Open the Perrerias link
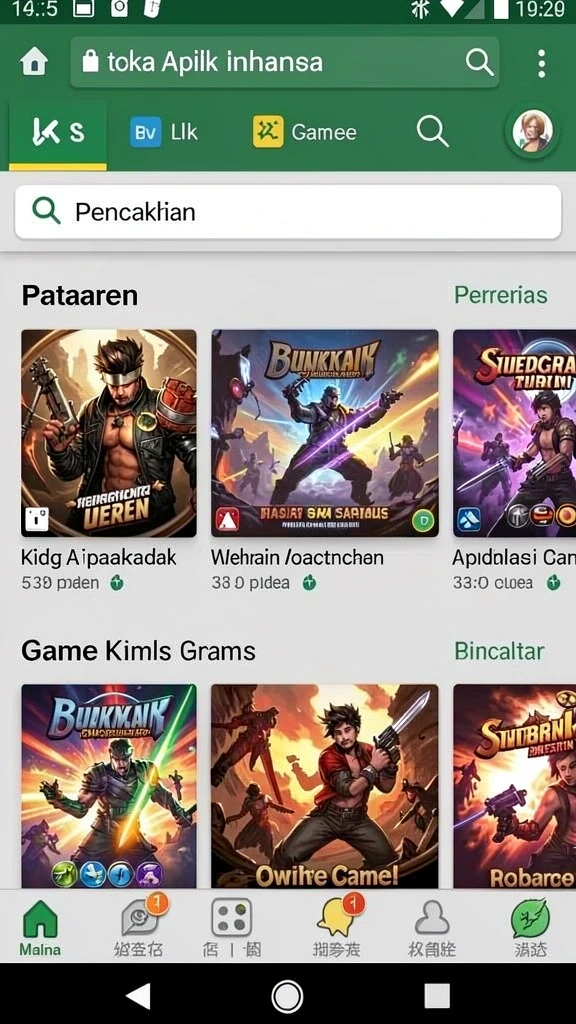Image resolution: width=576 pixels, height=1024 pixels. coord(500,295)
